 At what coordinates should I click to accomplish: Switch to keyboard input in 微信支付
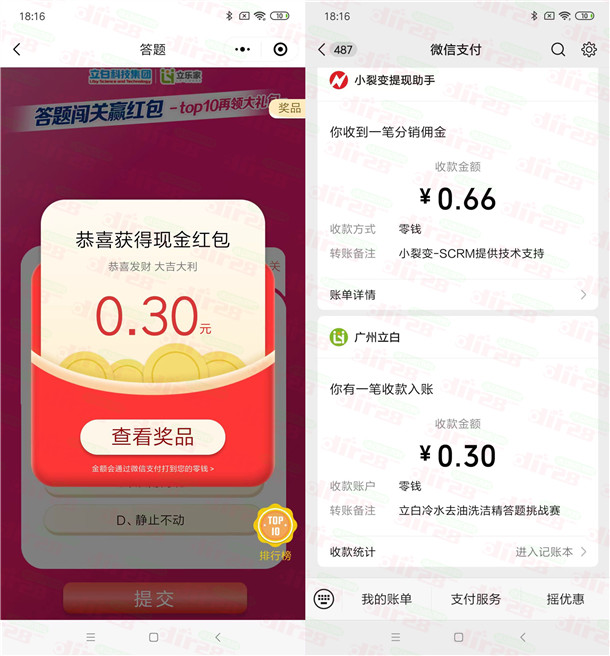pos(323,598)
